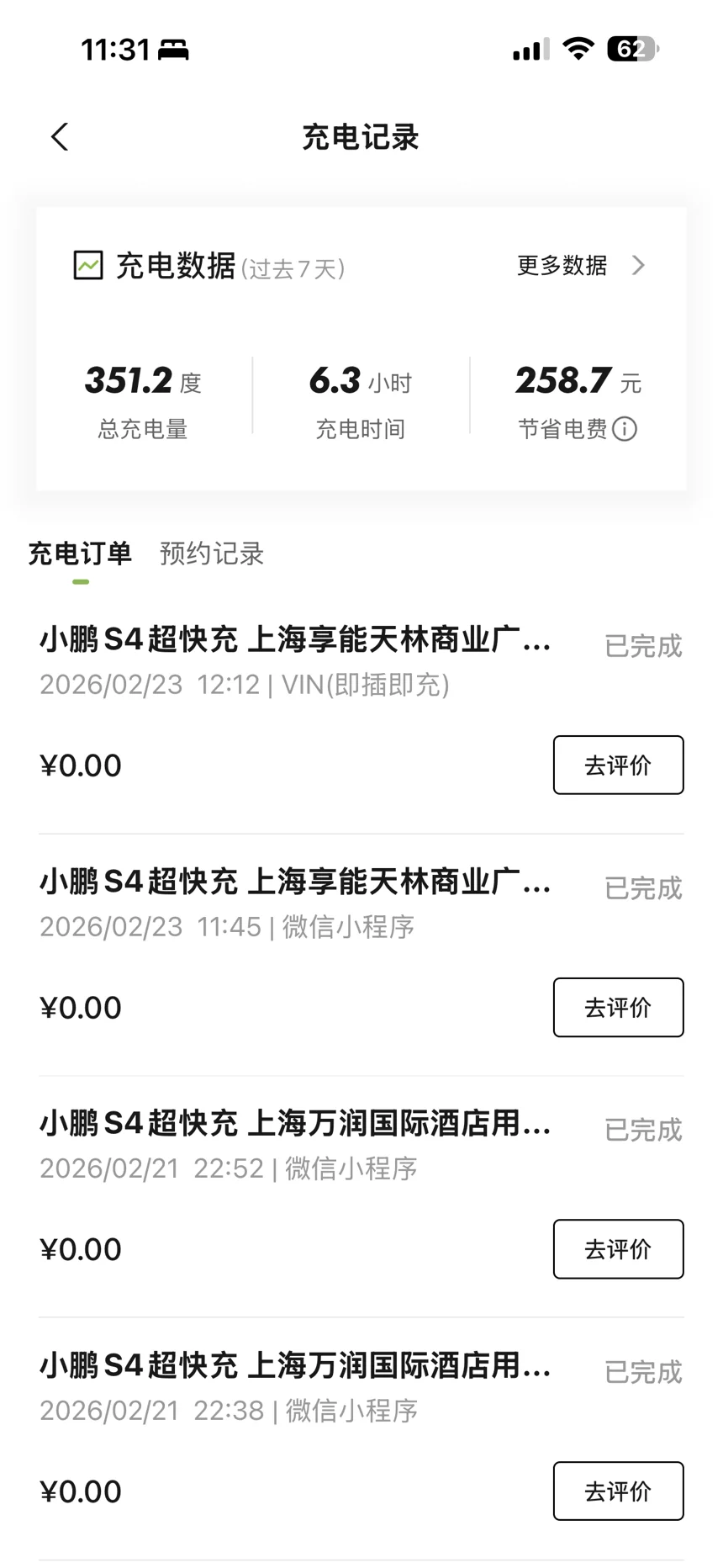Open 更多数据 for charging stats
Image resolution: width=723 pixels, height=1568 pixels.
(580, 266)
